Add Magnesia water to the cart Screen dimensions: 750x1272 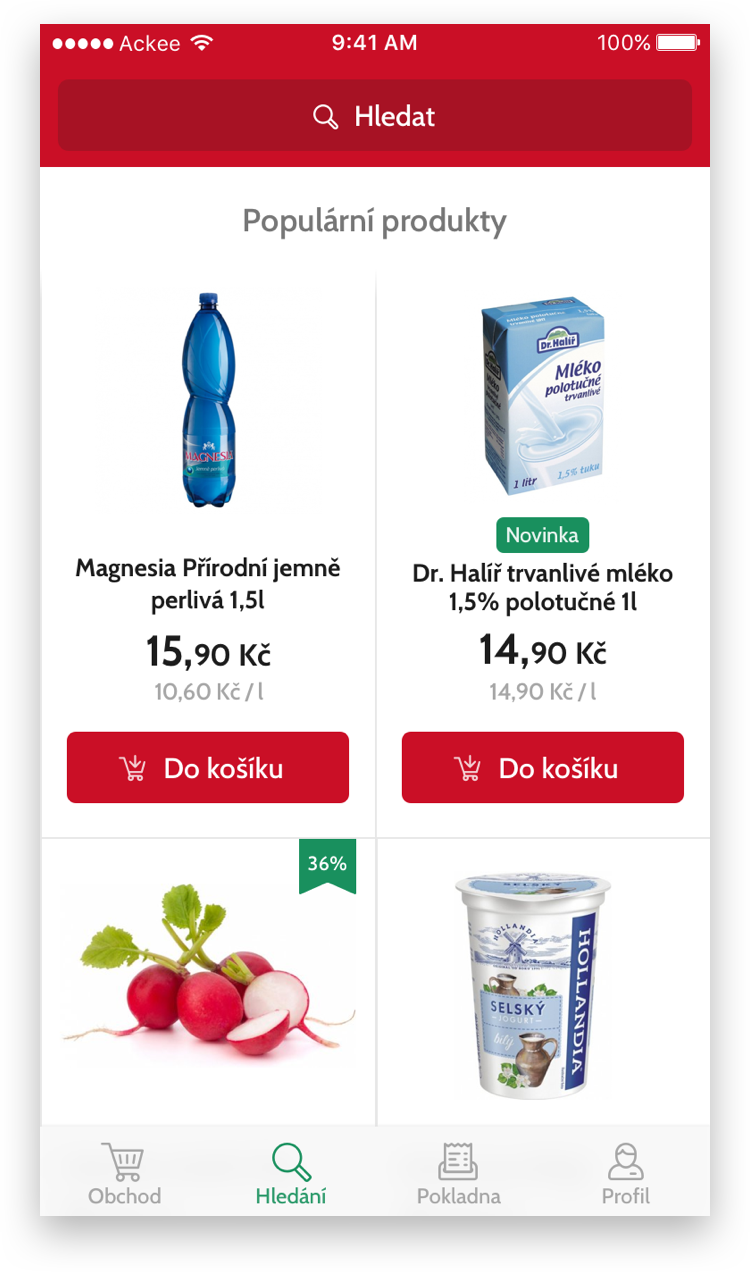208,768
